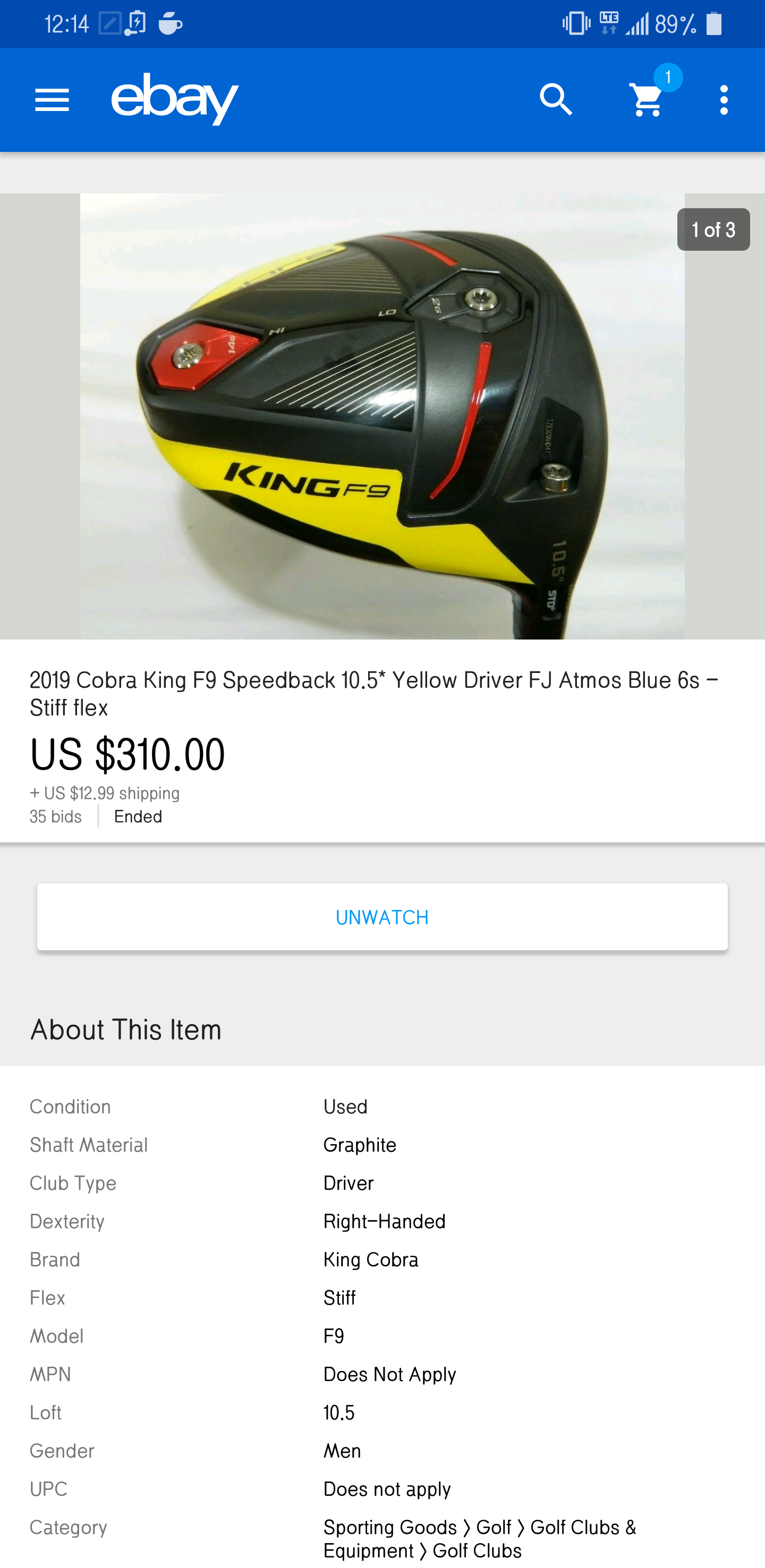This screenshot has height=1568, width=765.
Task: Open the hamburger navigation menu
Action: pos(53,100)
